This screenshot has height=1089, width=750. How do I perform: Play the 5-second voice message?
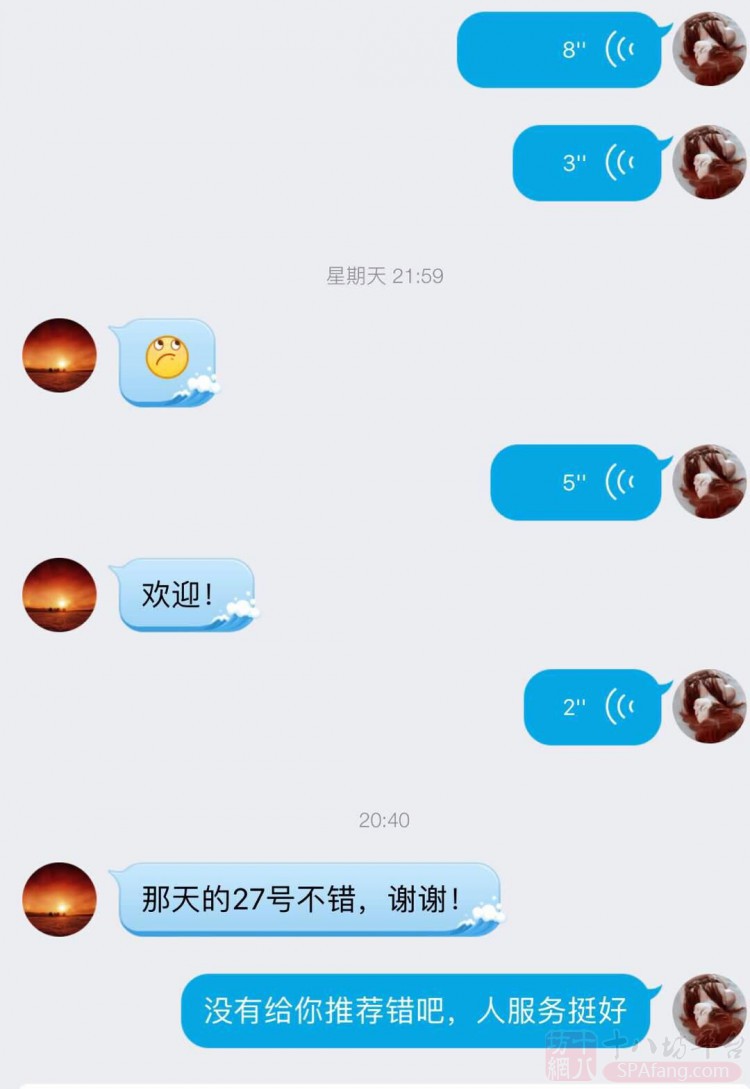coord(576,482)
